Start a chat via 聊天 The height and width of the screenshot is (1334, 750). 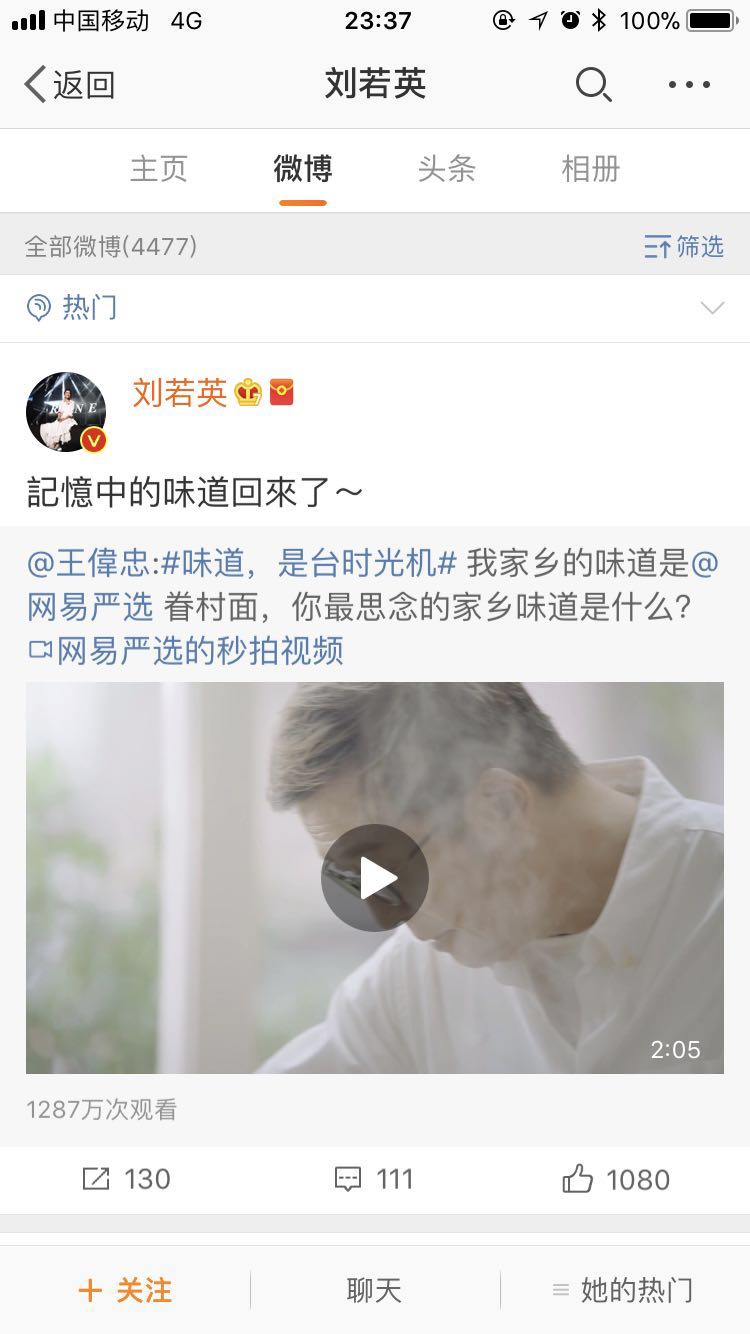[374, 1290]
